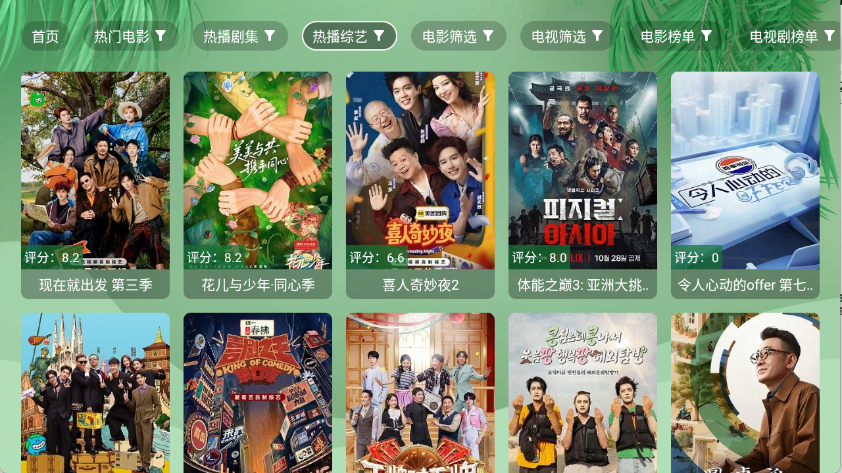Open 体能之巅3: 亚洲大挑战 card
Viewport: 842px width, 473px height.
tap(582, 180)
